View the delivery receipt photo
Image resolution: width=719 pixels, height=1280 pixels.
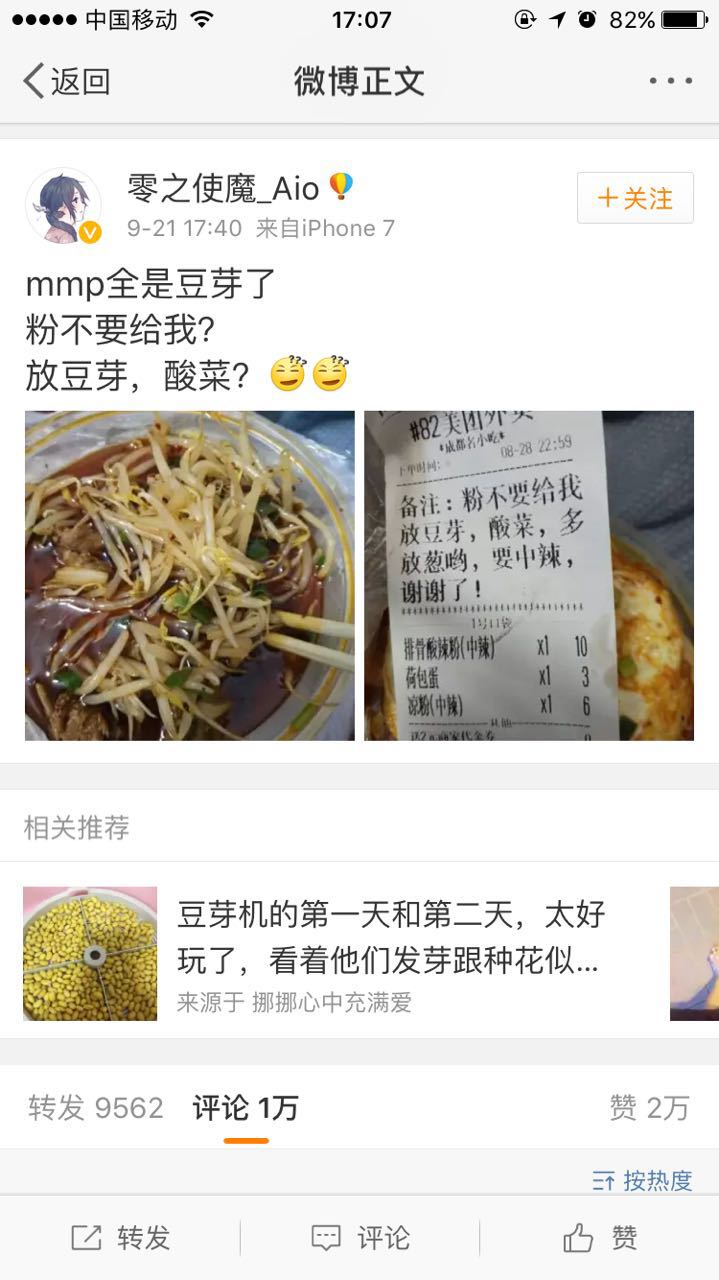click(x=529, y=575)
